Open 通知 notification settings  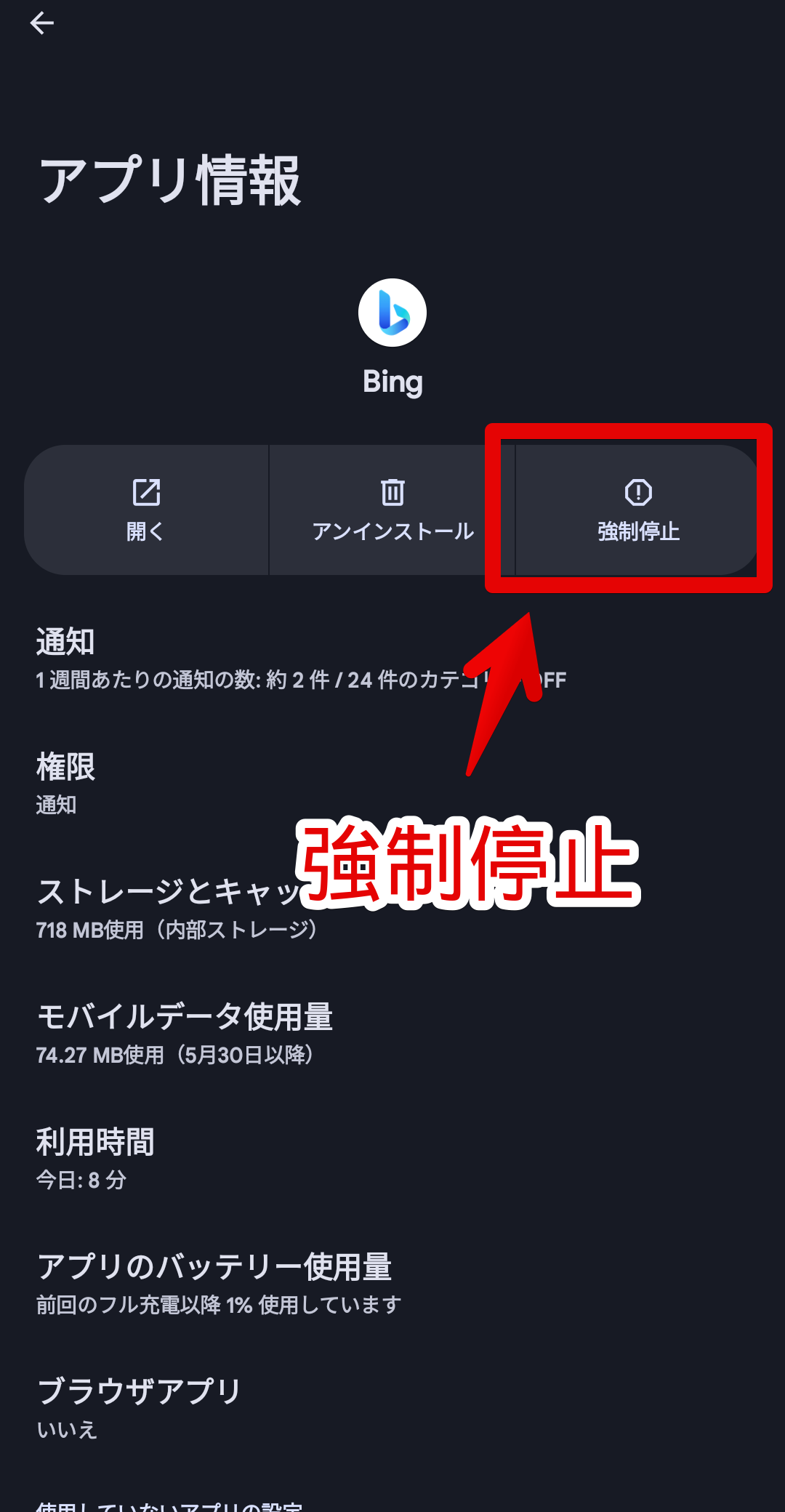click(392, 659)
